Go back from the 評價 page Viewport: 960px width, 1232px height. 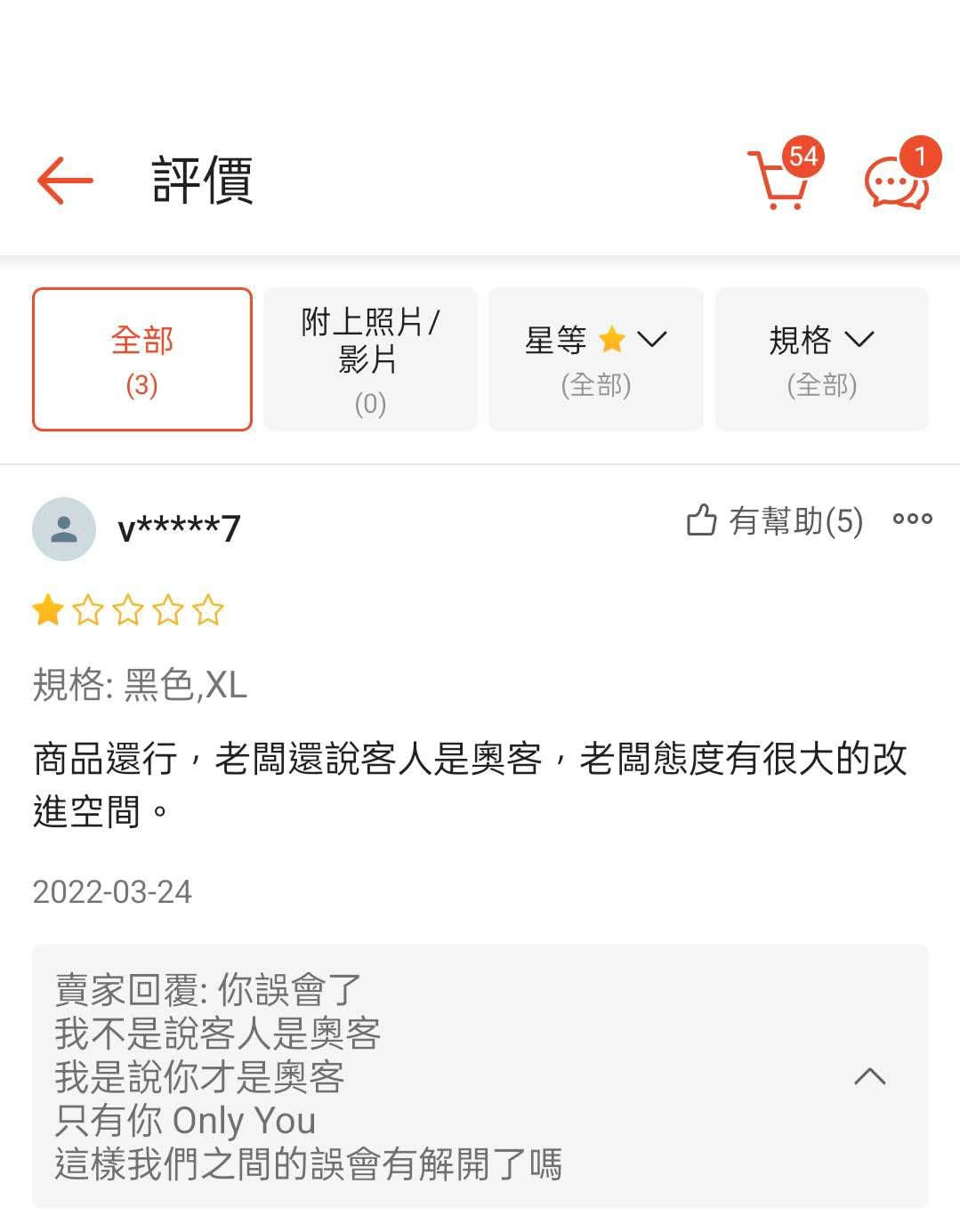[x=65, y=181]
